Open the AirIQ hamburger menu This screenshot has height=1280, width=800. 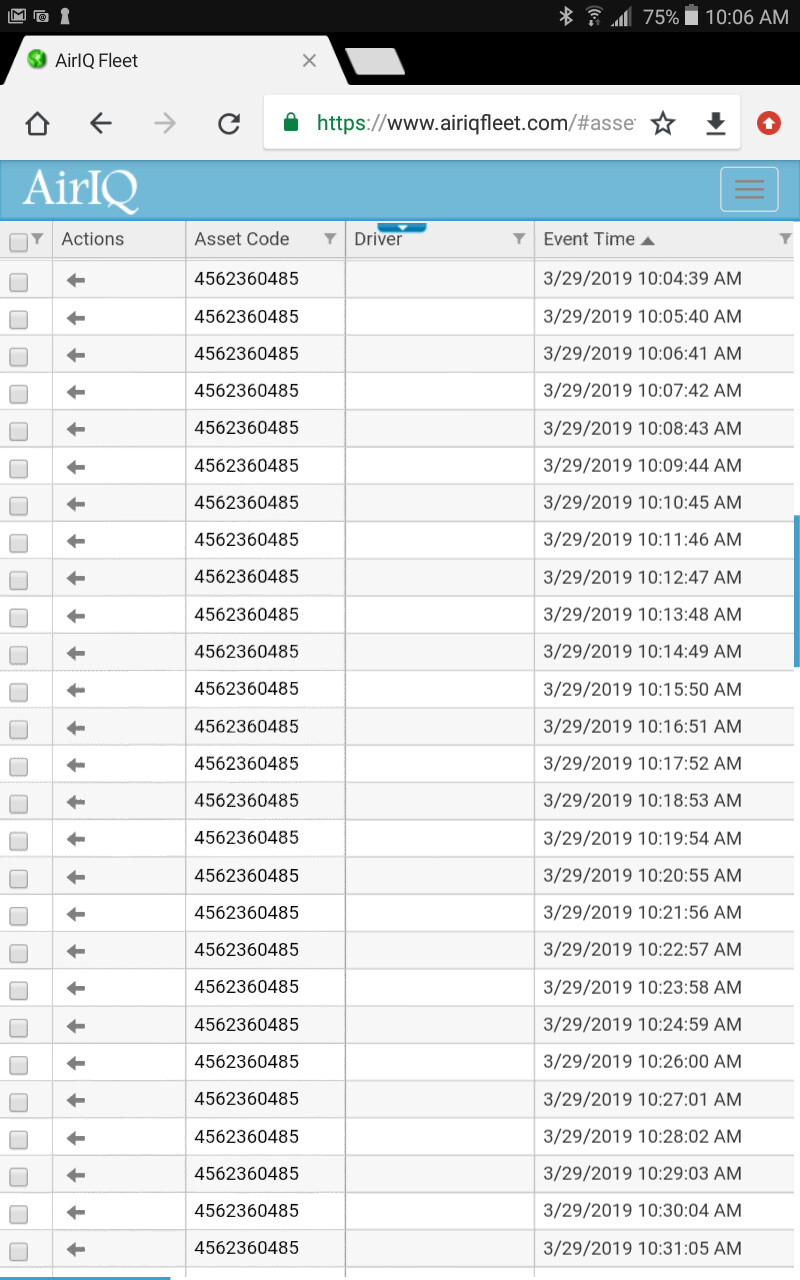[x=749, y=189]
